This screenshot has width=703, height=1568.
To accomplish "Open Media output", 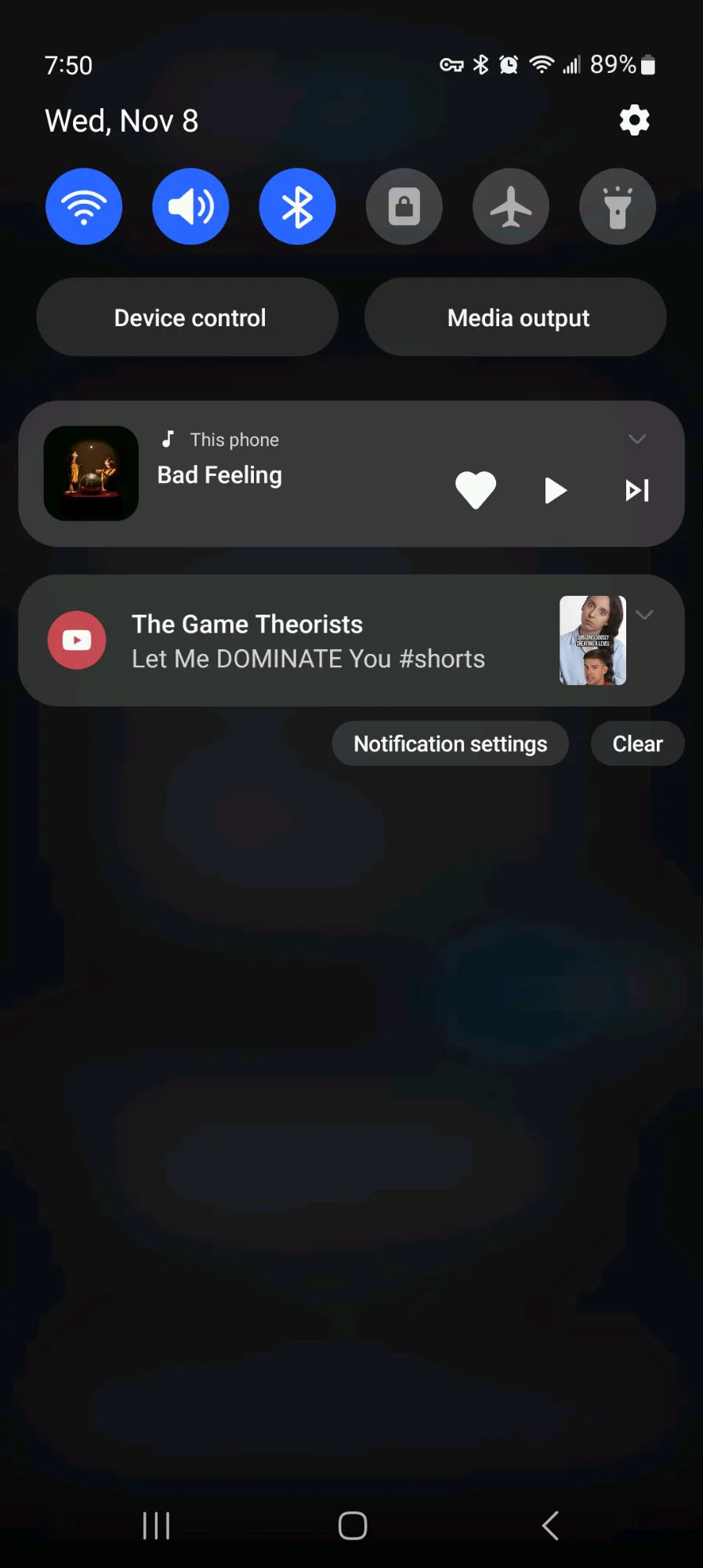I will [x=516, y=318].
